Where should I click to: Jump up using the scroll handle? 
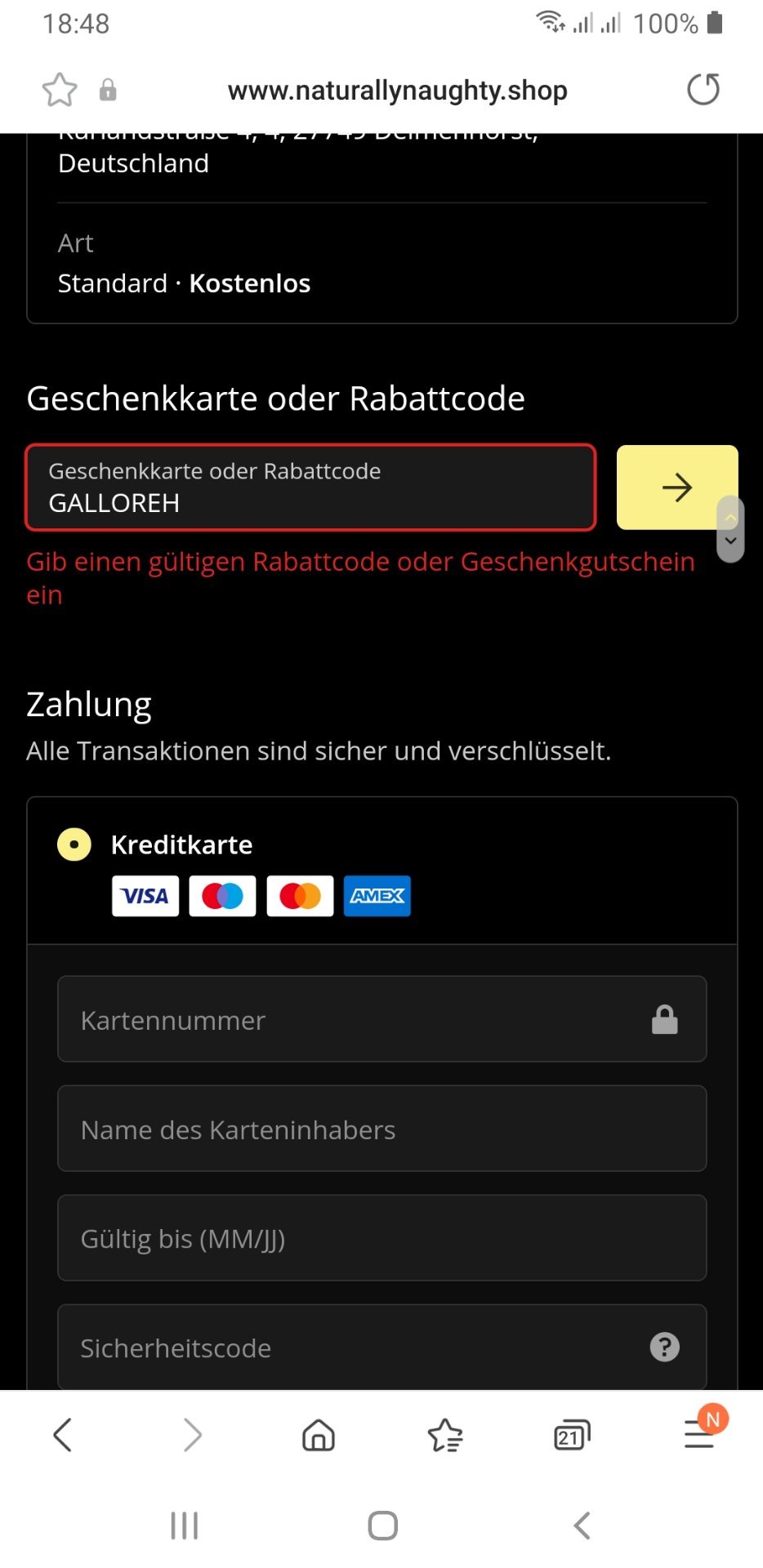tap(731, 517)
